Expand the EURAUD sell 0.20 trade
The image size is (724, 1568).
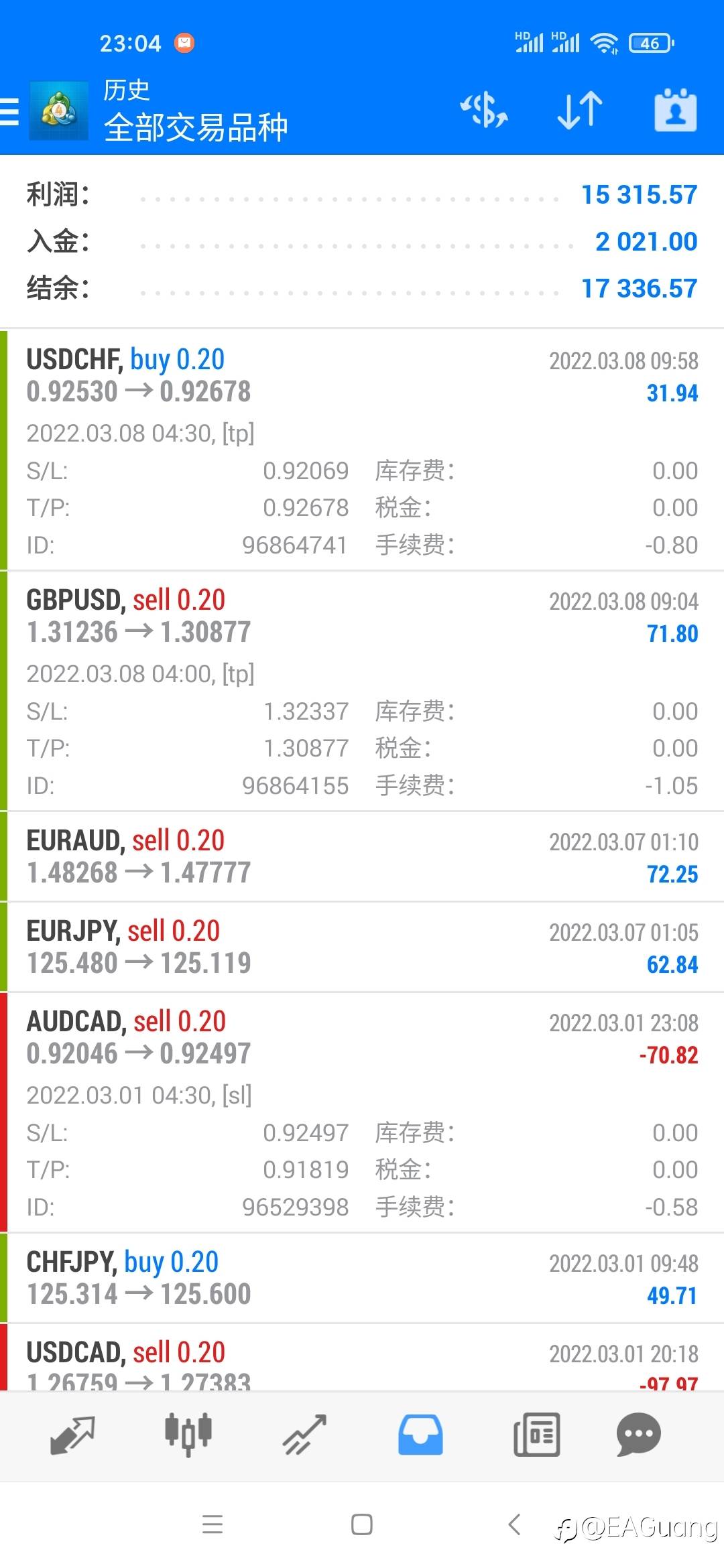point(362,856)
